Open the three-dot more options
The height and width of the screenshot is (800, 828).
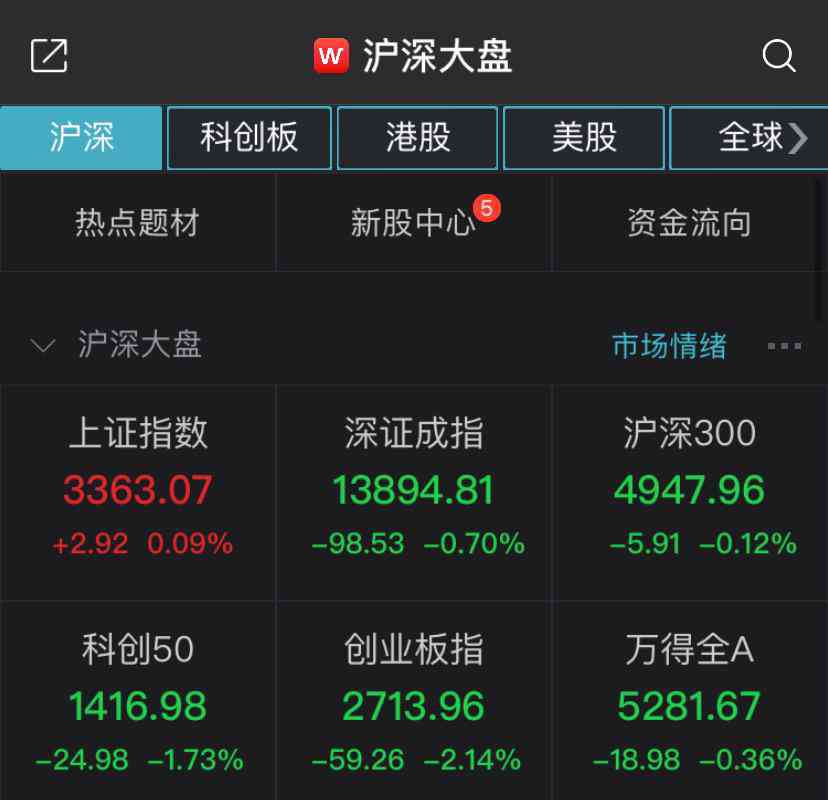coord(784,346)
